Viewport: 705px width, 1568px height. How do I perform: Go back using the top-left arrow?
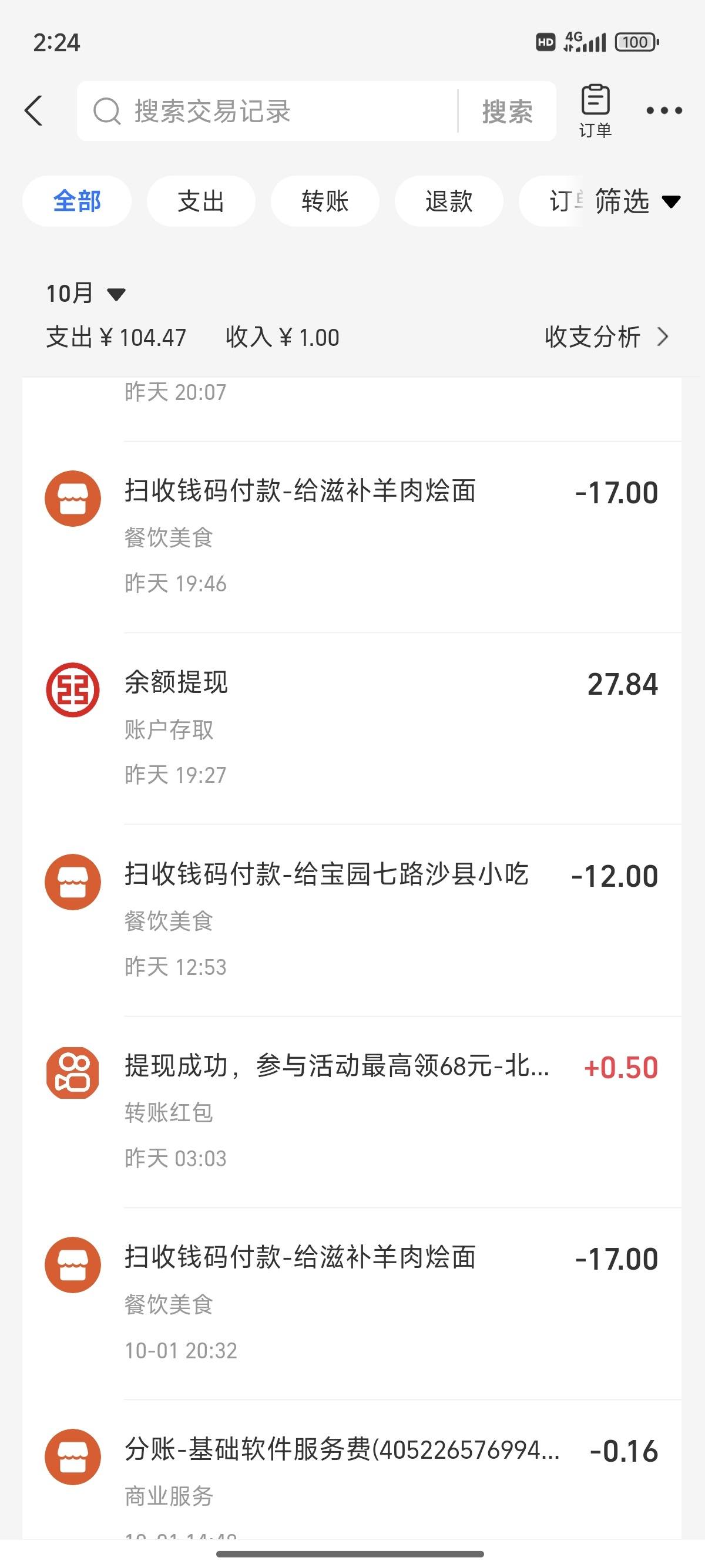coord(34,111)
